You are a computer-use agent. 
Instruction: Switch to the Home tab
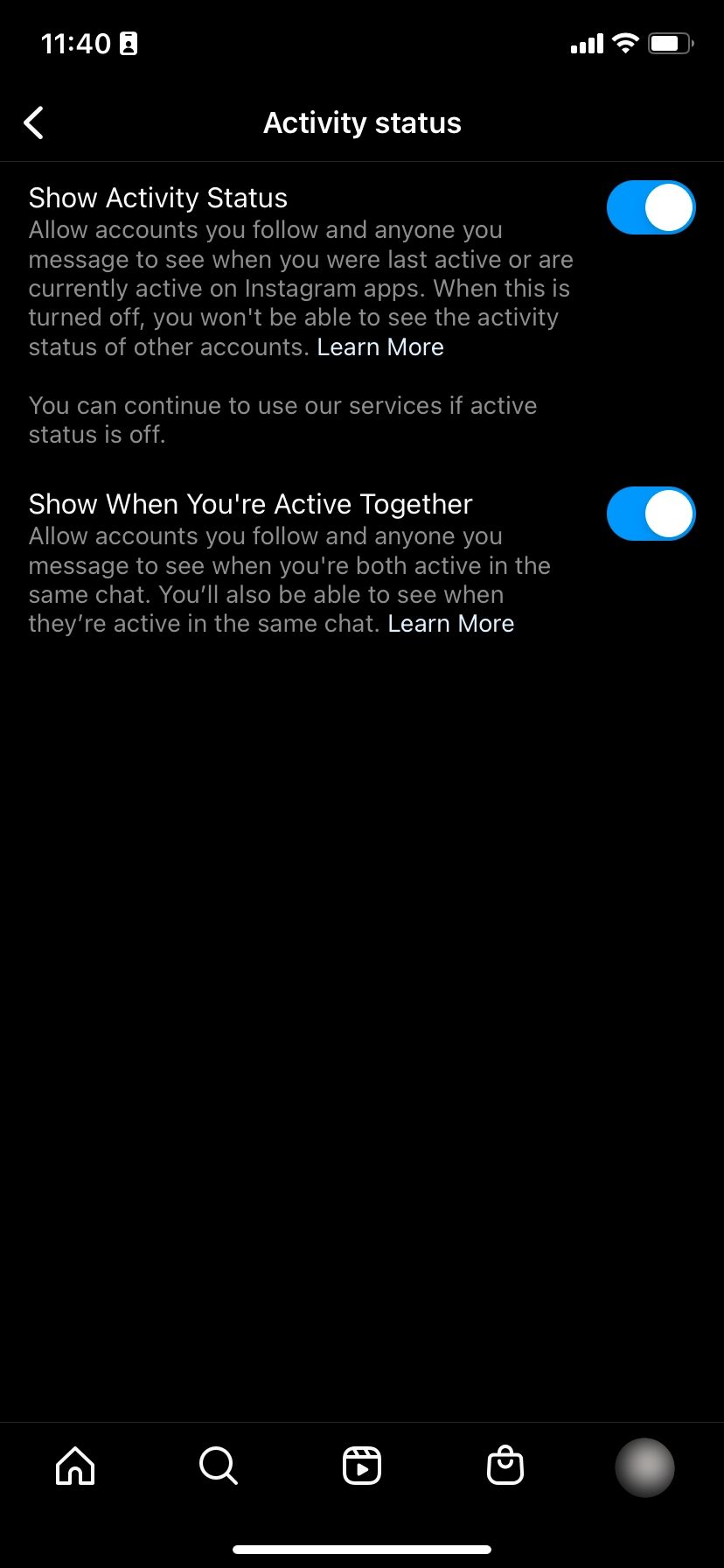[75, 1466]
